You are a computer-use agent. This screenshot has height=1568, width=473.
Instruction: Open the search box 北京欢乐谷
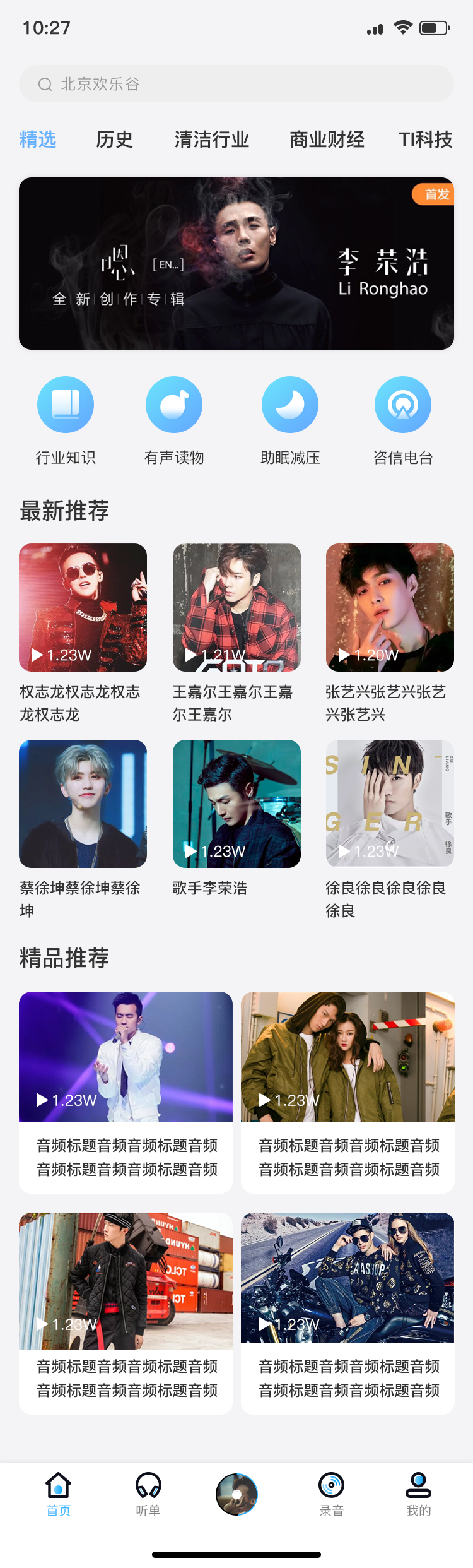pyautogui.click(x=237, y=84)
